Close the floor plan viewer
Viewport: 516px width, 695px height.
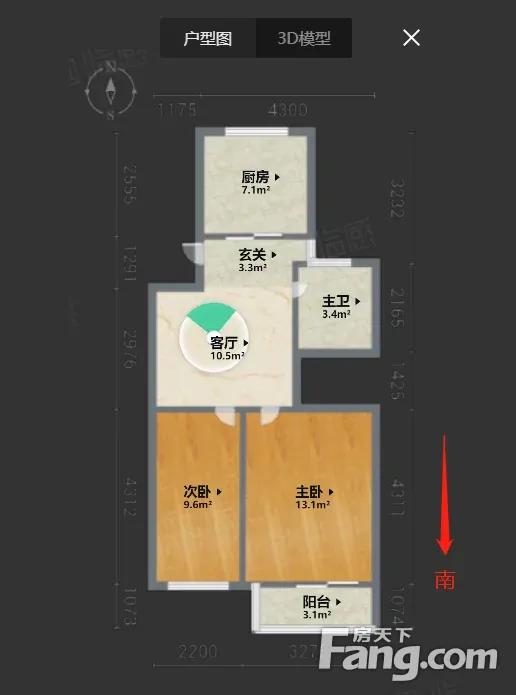click(x=411, y=38)
